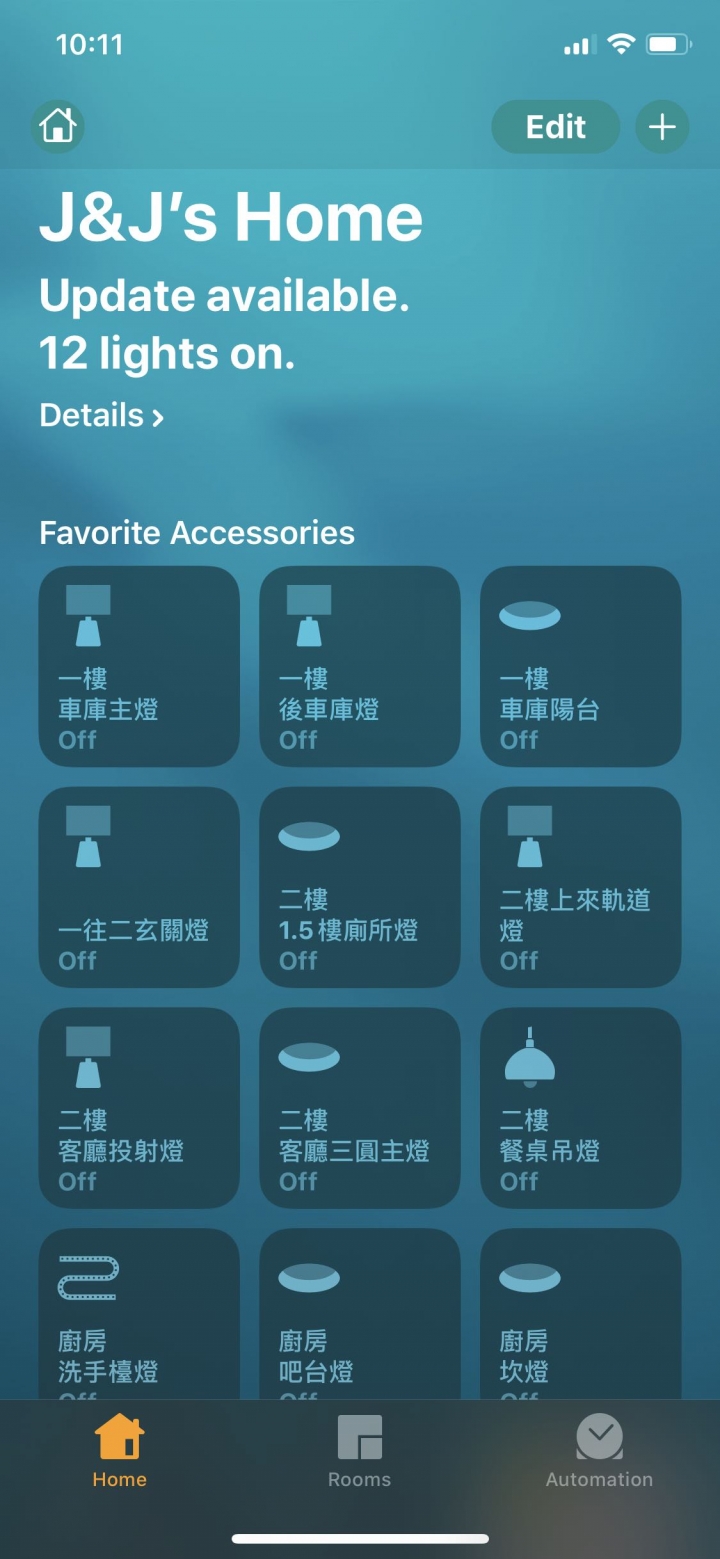The width and height of the screenshot is (720, 1559).
Task: Open the Details link
Action: (101, 415)
